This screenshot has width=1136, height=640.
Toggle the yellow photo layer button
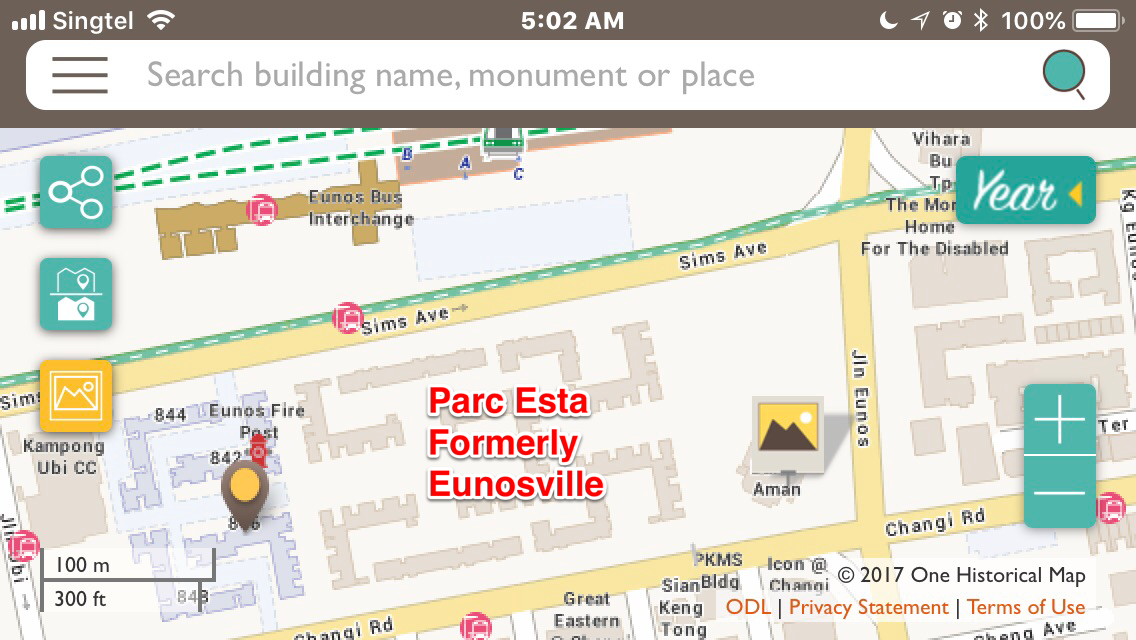coord(76,395)
